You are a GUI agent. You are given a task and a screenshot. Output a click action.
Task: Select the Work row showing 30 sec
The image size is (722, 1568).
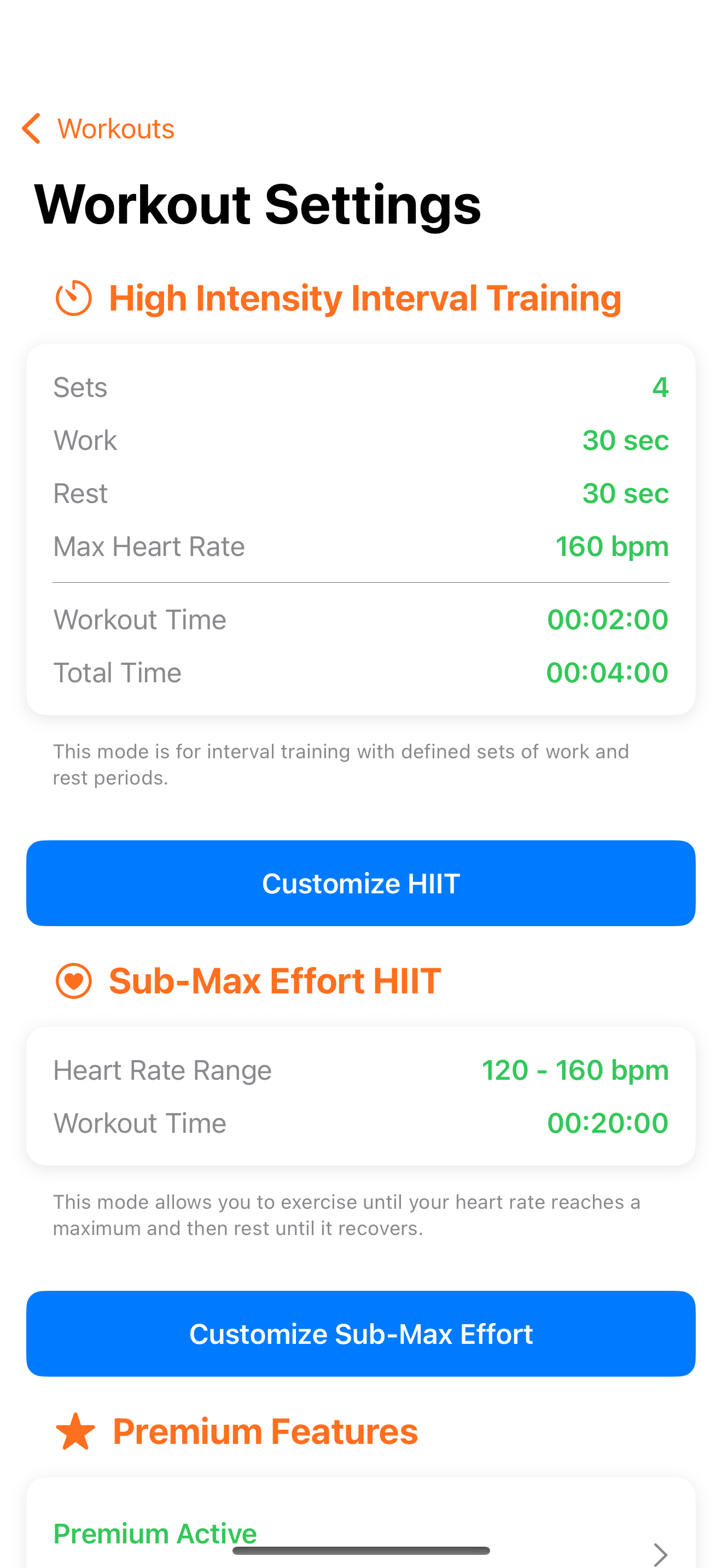[x=360, y=440]
